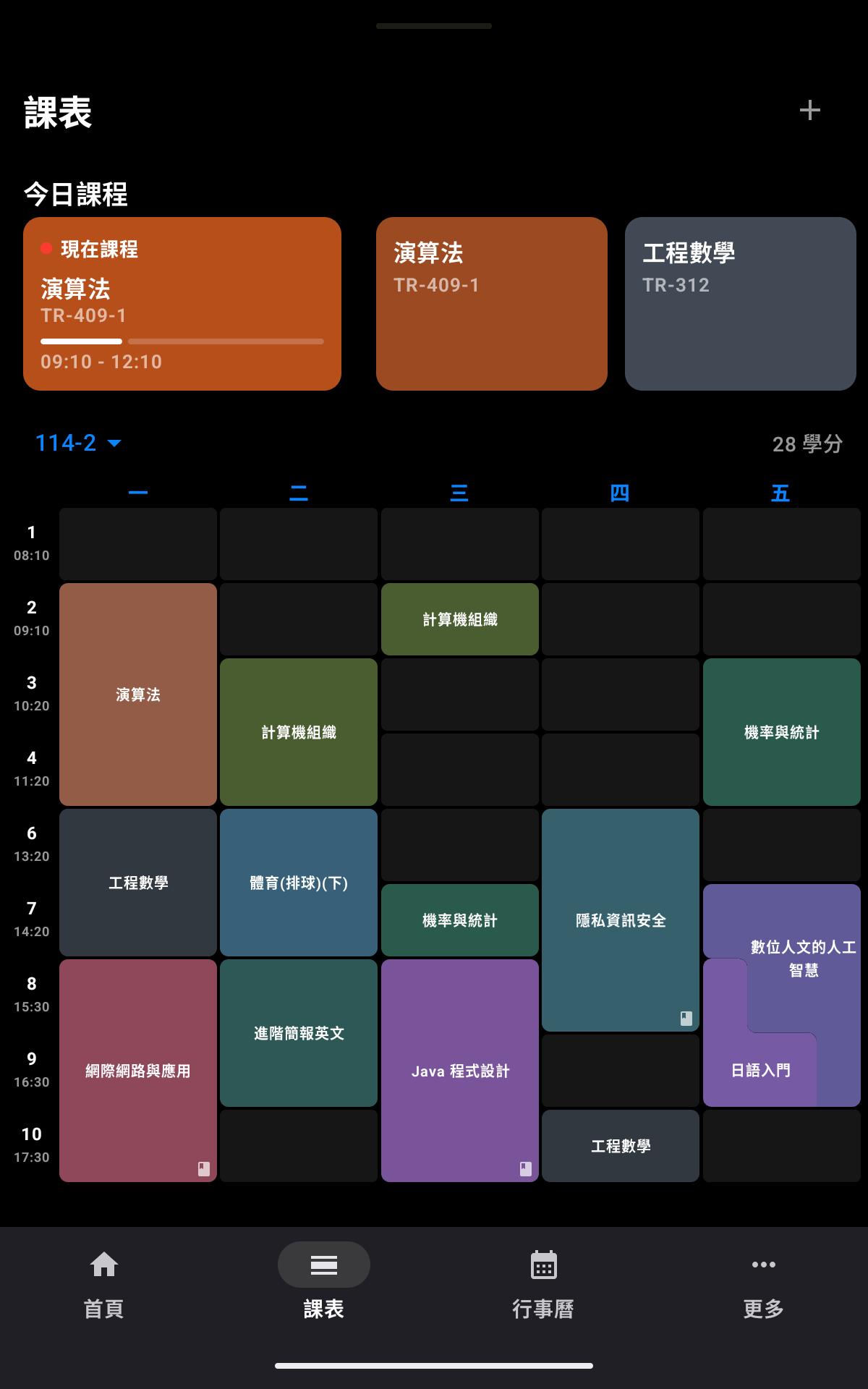Open the 進階簡報英文 course block
The height and width of the screenshot is (1389, 868).
click(299, 1033)
